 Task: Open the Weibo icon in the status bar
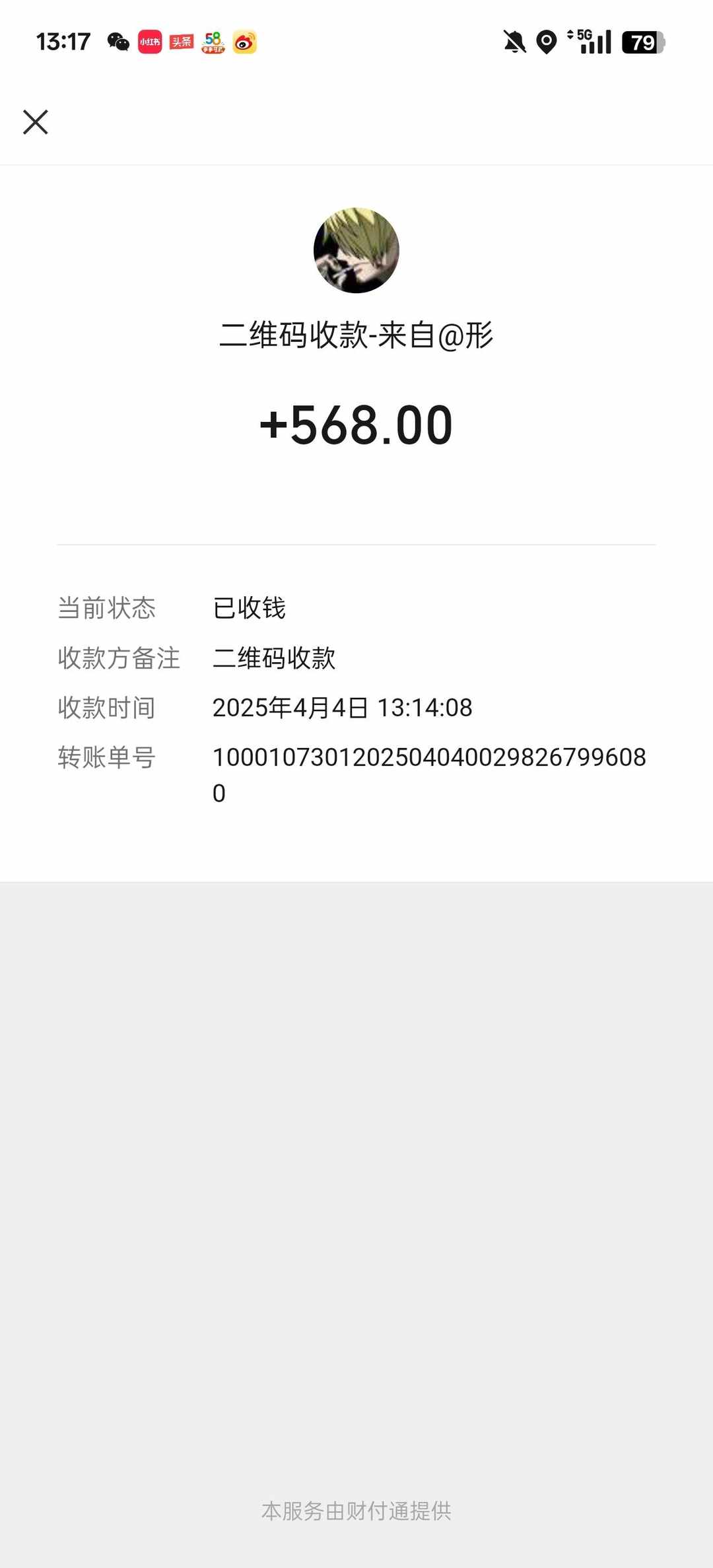[245, 42]
